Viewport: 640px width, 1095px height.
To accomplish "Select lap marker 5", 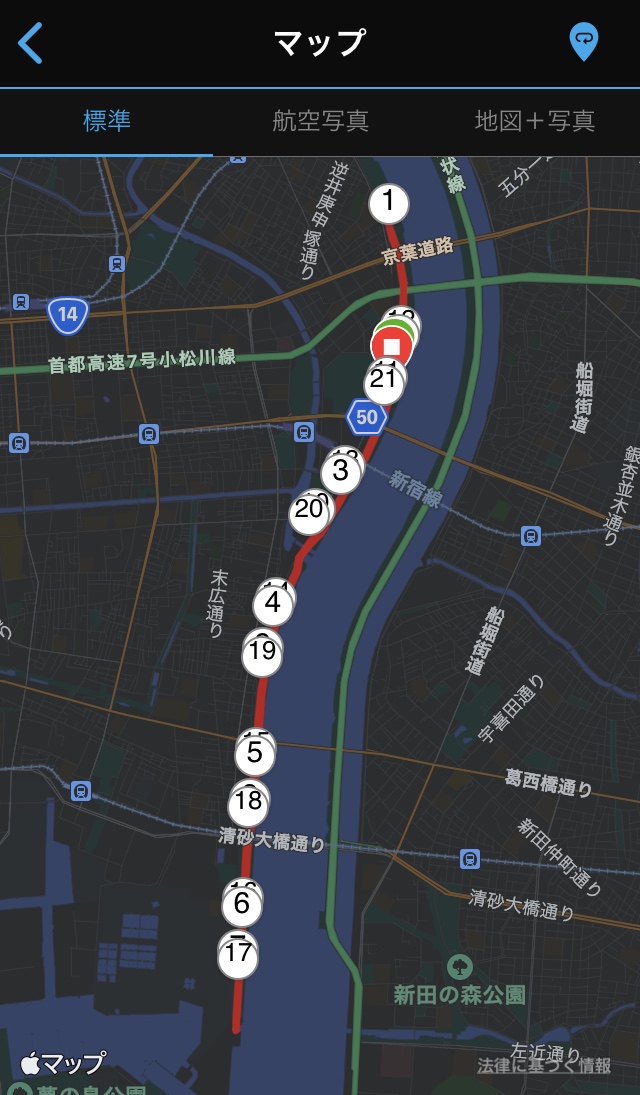I will click(x=255, y=754).
